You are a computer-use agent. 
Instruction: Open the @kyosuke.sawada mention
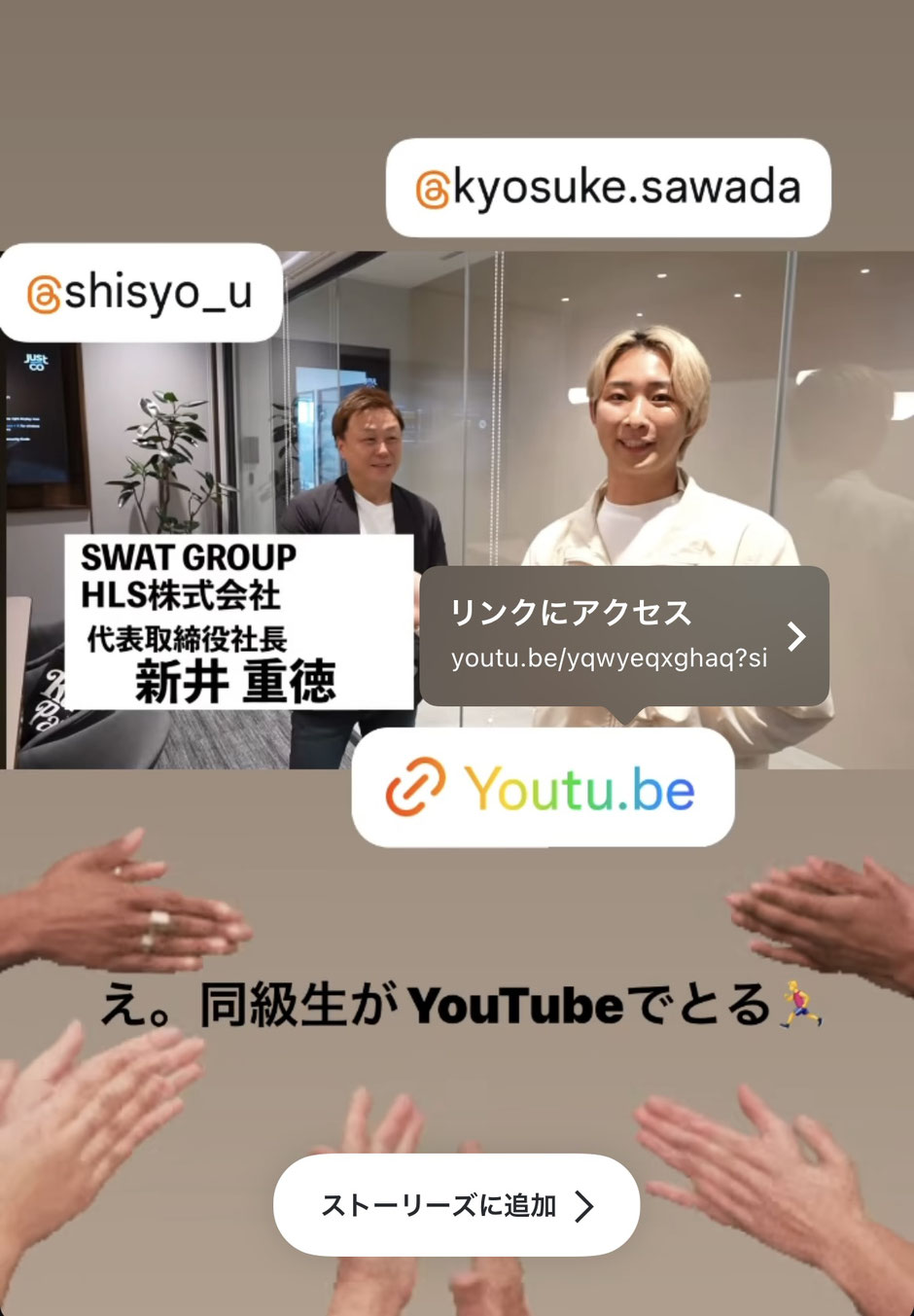tap(608, 188)
